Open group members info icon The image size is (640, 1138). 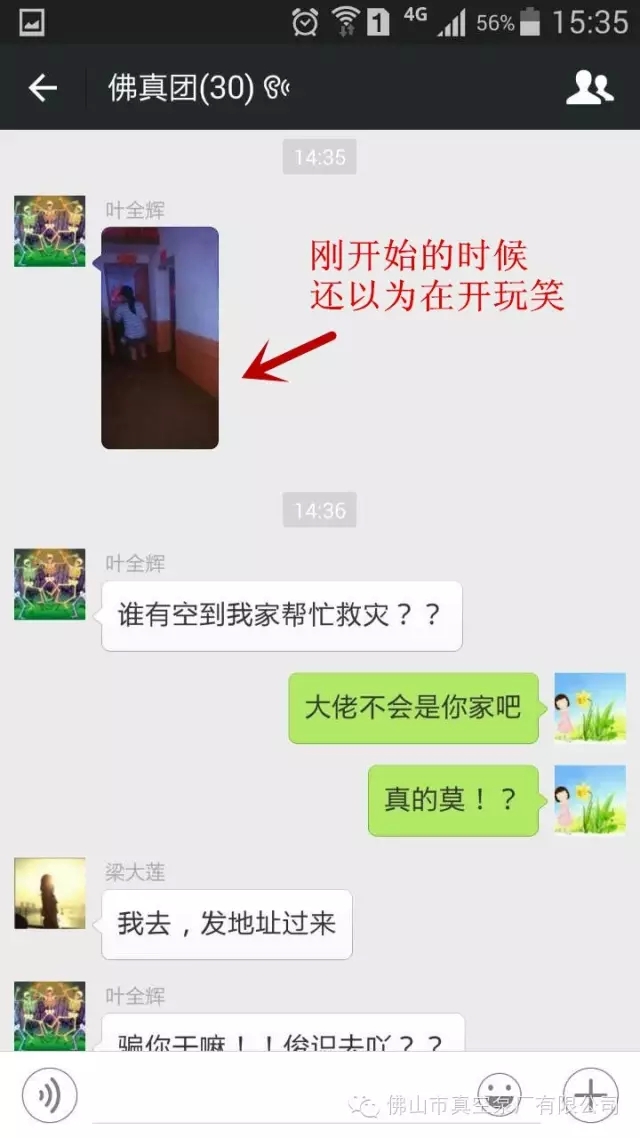point(589,88)
